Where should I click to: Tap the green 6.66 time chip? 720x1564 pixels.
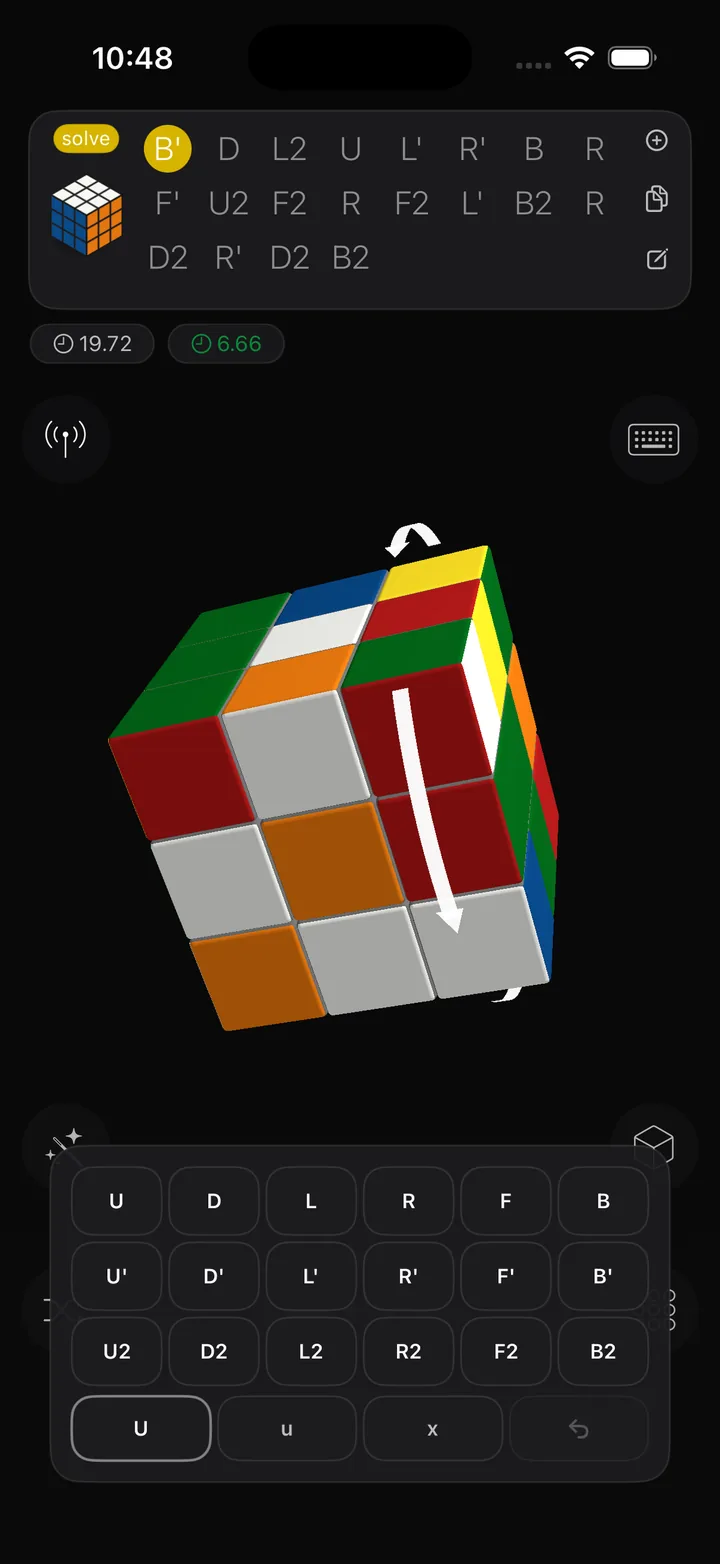tap(226, 343)
